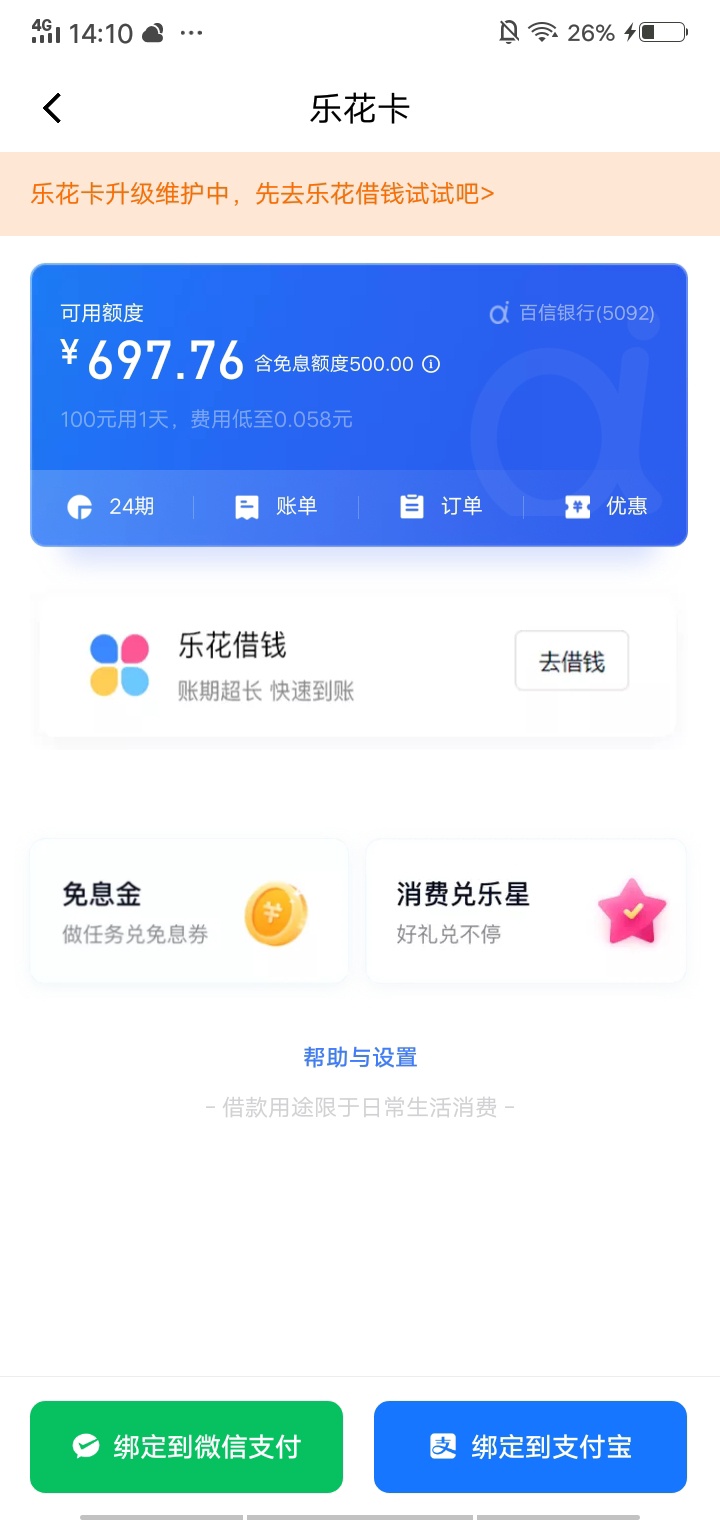Open the 消费兑乐星 card
720x1520 pixels.
coord(526,911)
